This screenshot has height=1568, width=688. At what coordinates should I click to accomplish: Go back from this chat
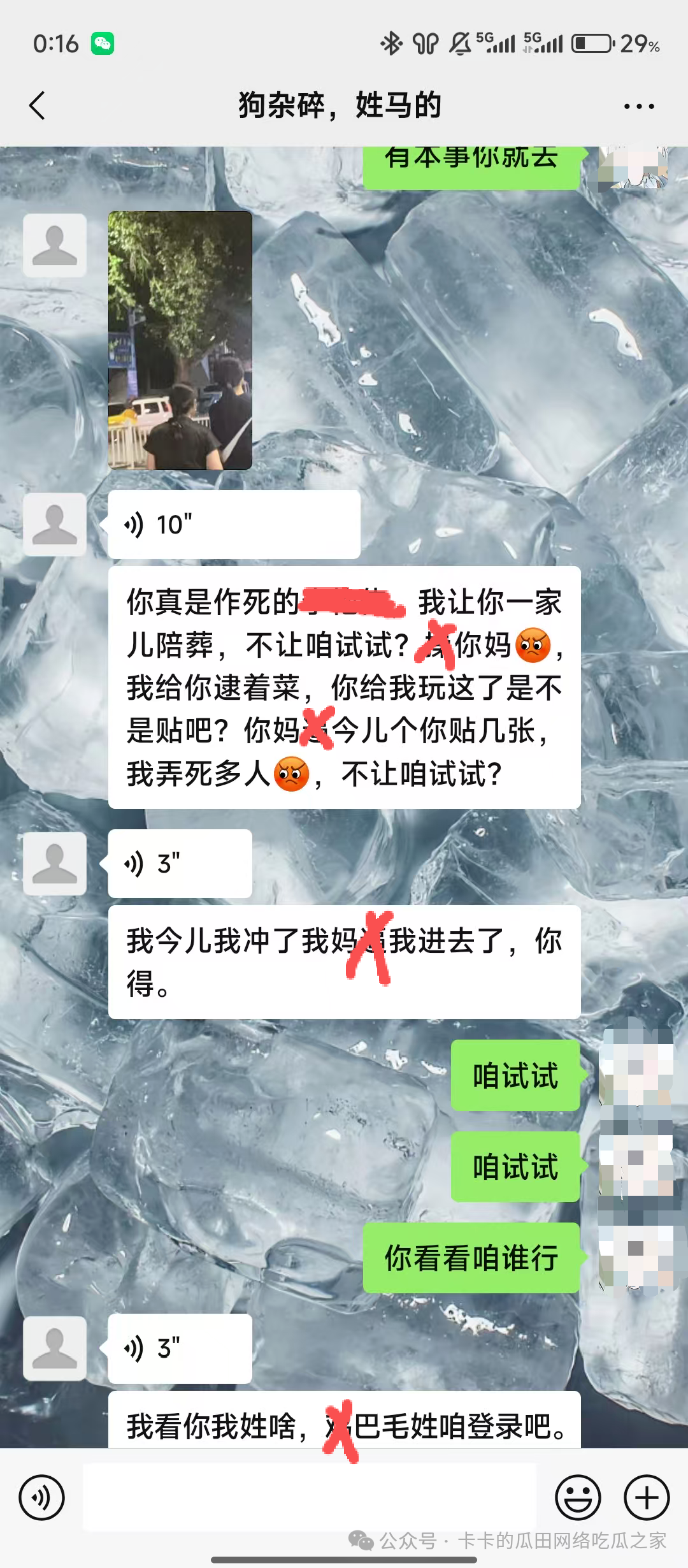[38, 106]
